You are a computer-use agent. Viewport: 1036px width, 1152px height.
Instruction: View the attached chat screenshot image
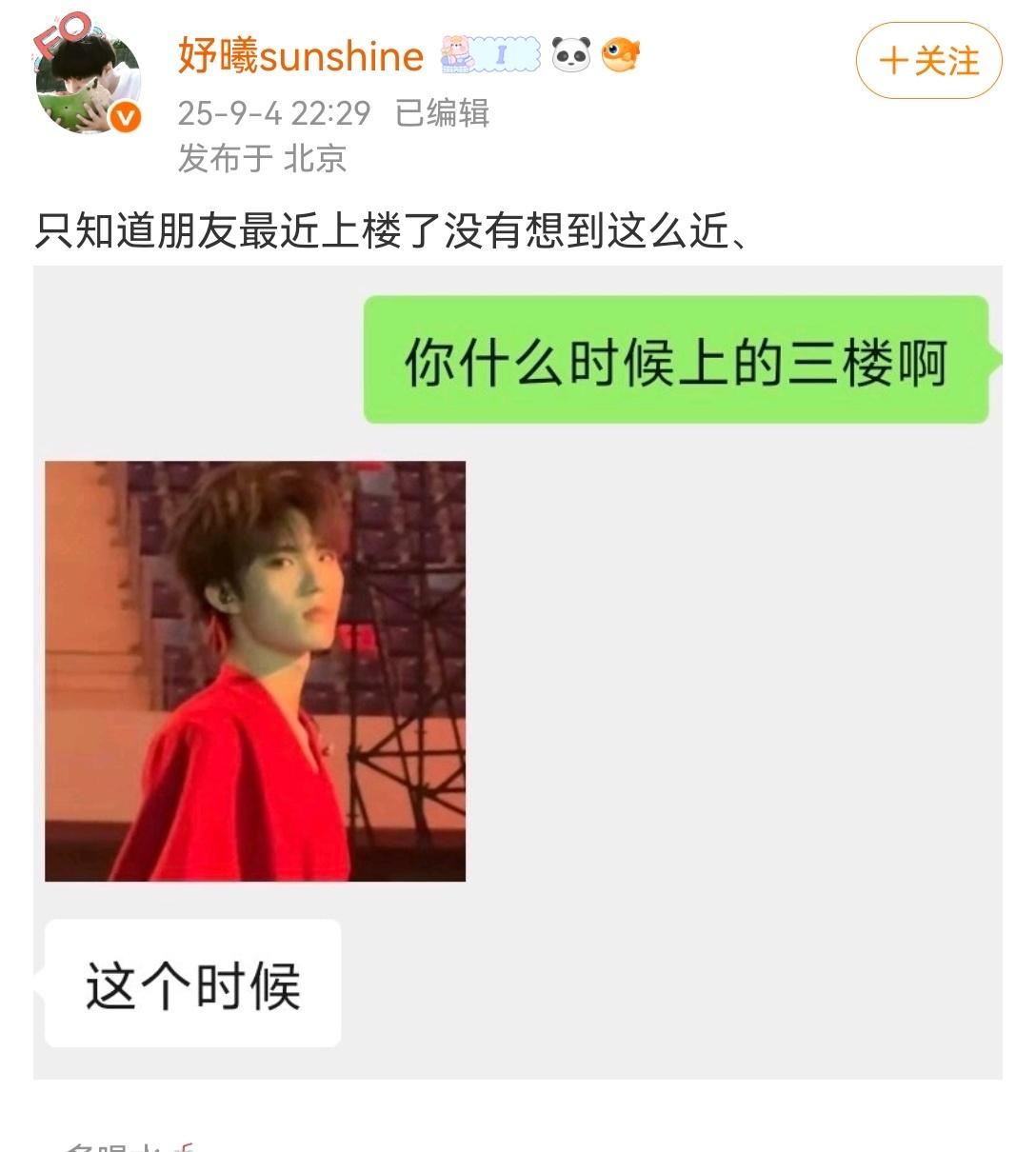pos(517,671)
